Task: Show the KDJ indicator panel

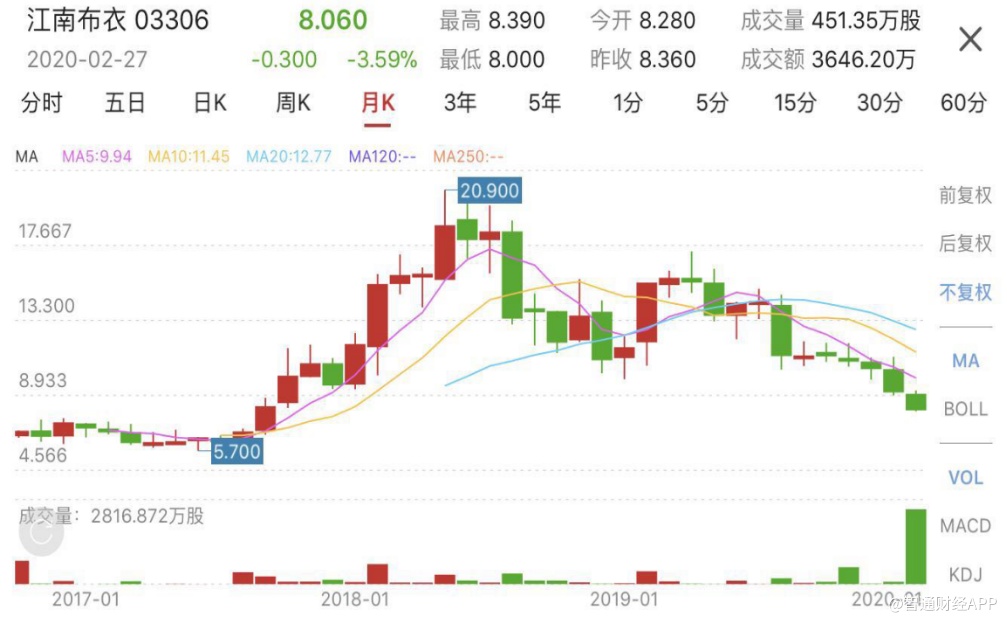Action: coord(965,574)
